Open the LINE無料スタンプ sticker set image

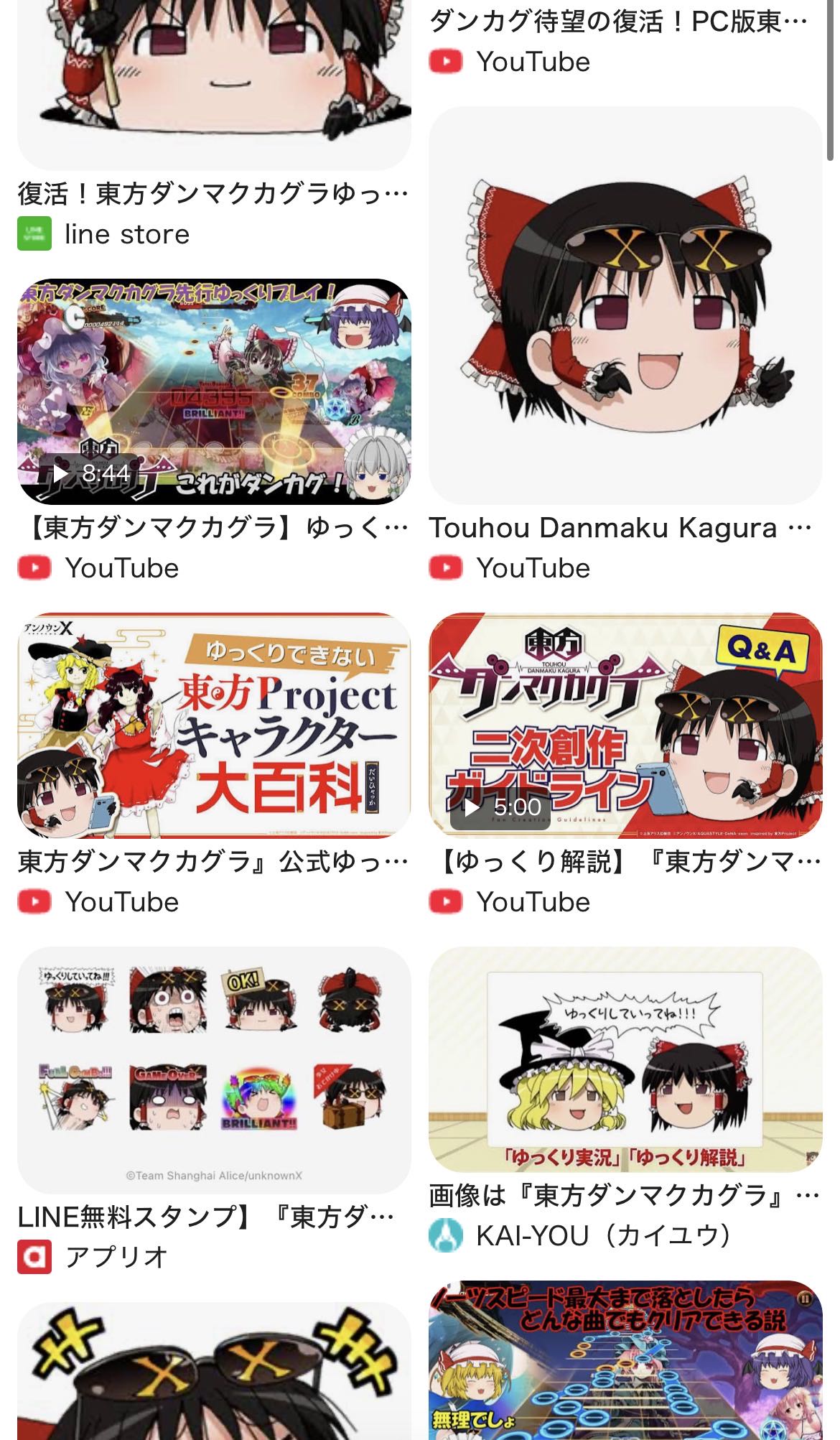[214, 1070]
